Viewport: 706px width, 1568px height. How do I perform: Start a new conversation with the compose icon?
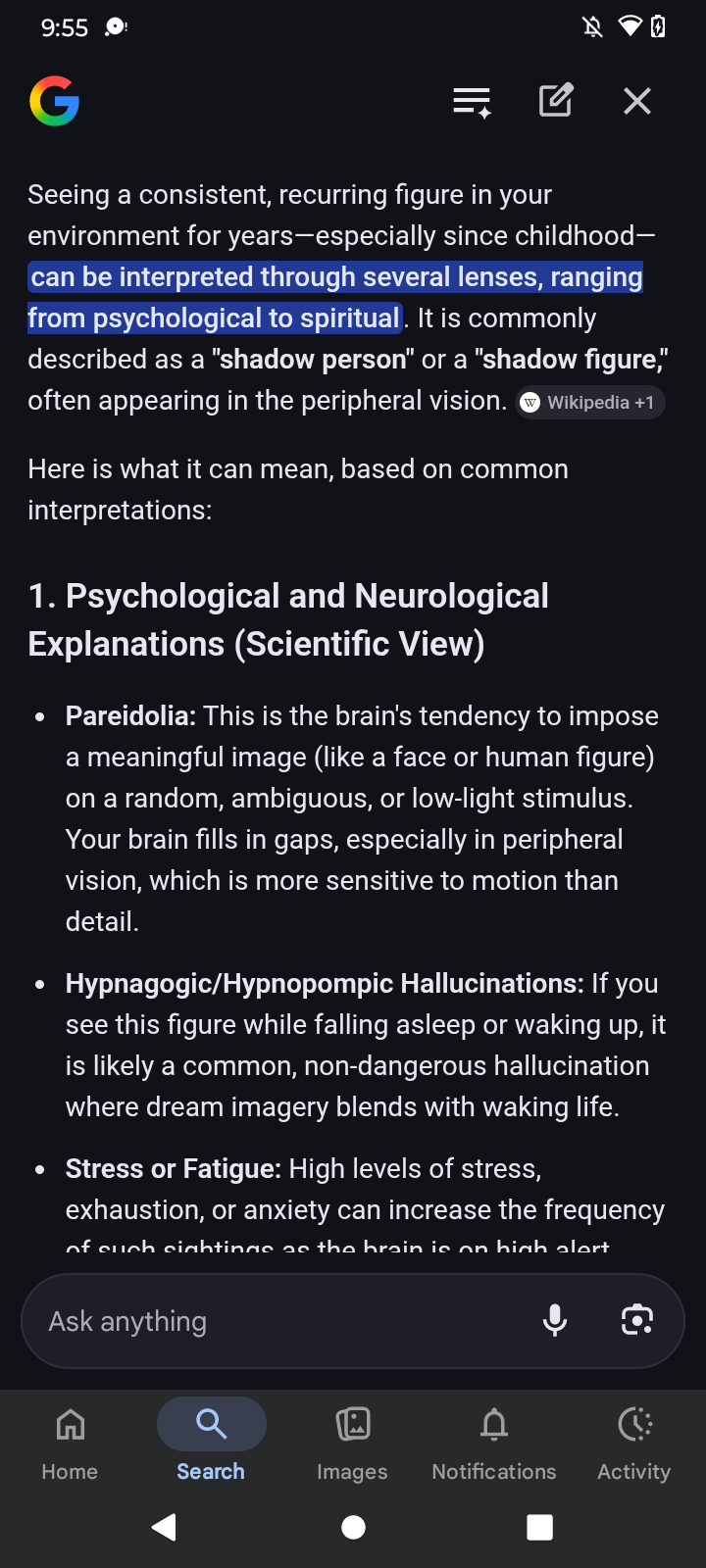556,101
